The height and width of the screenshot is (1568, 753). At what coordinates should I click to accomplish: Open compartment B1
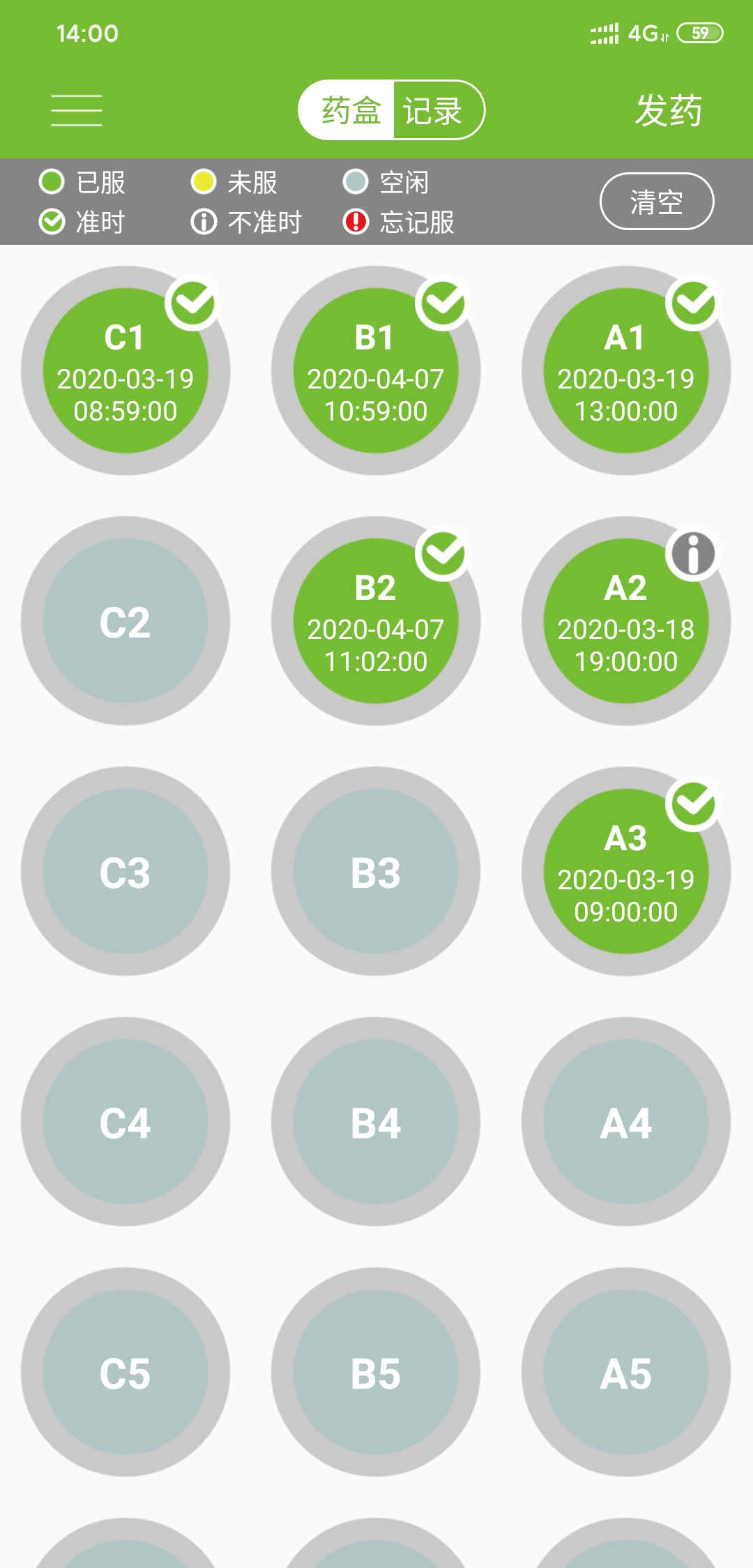point(376,371)
